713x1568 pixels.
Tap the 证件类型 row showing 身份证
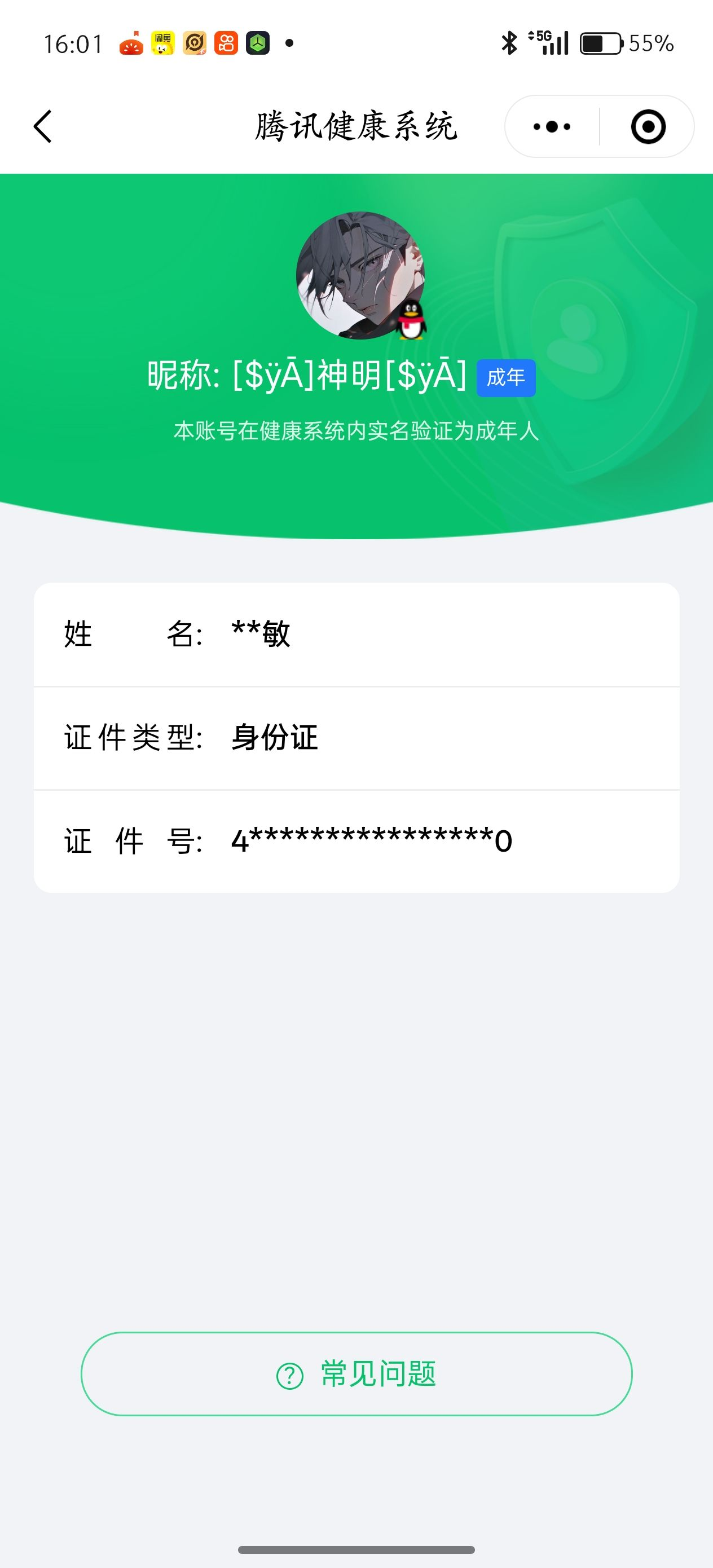(x=356, y=738)
